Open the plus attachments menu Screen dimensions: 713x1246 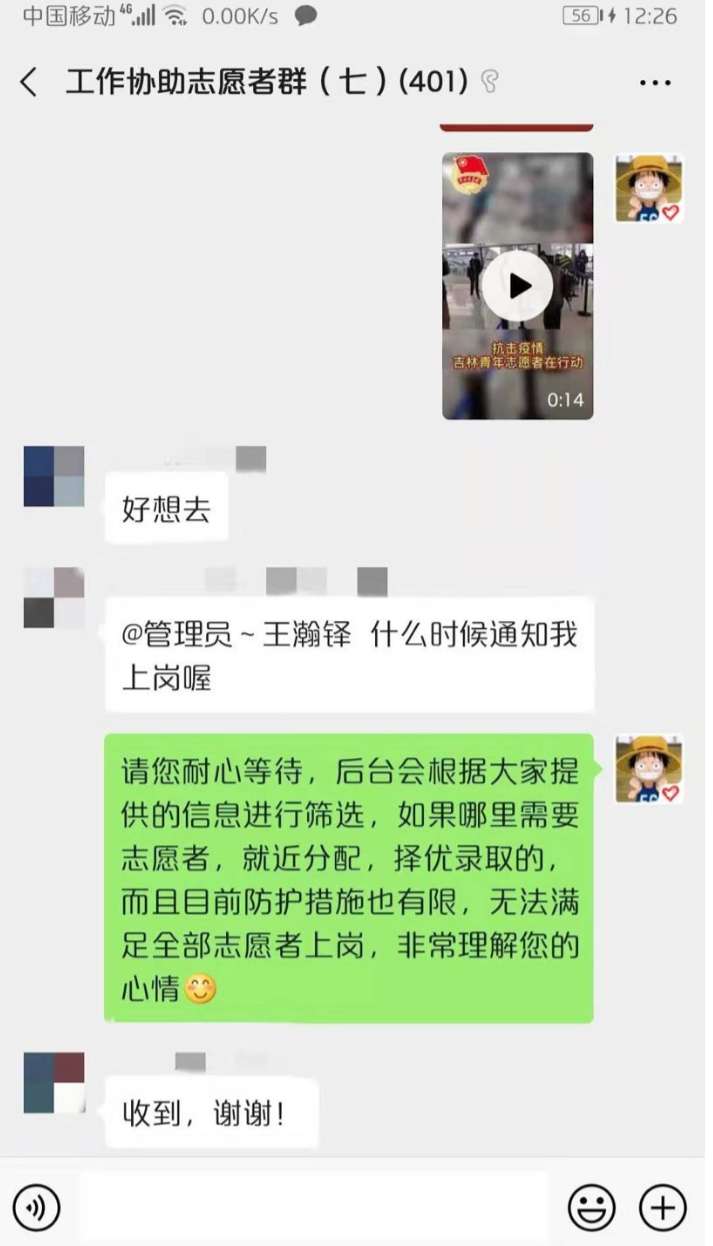pyautogui.click(x=662, y=1207)
